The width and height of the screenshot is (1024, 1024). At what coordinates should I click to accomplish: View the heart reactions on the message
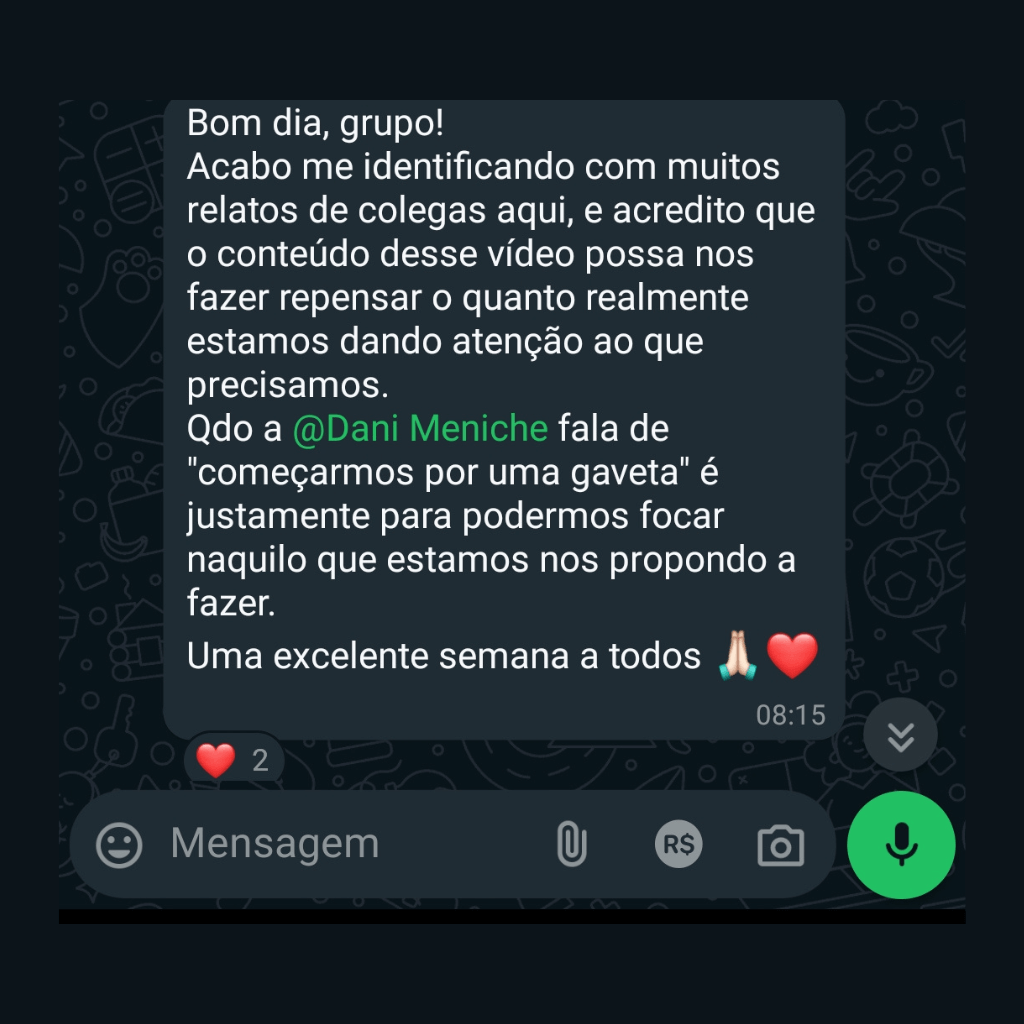tap(234, 761)
